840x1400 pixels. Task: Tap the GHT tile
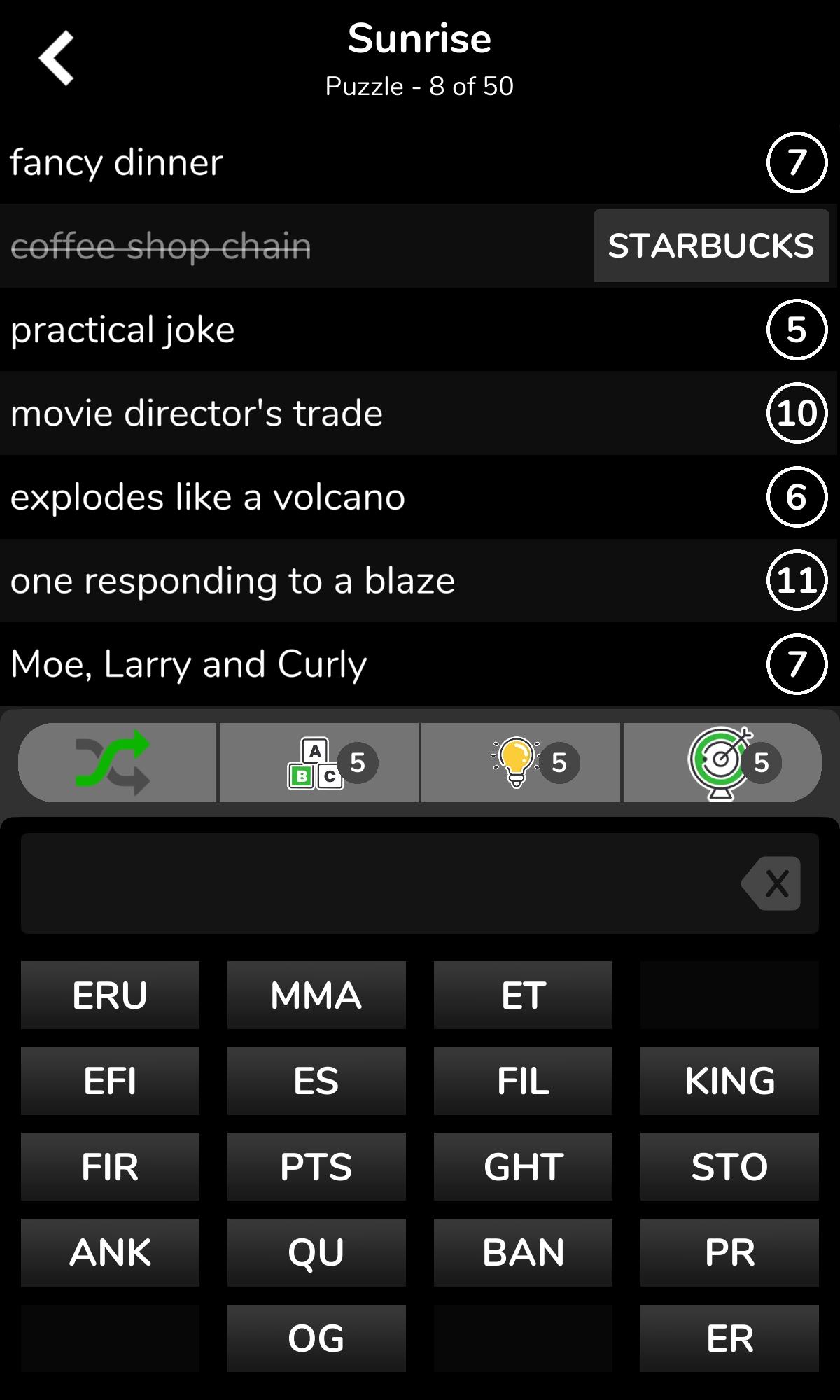tap(523, 1166)
